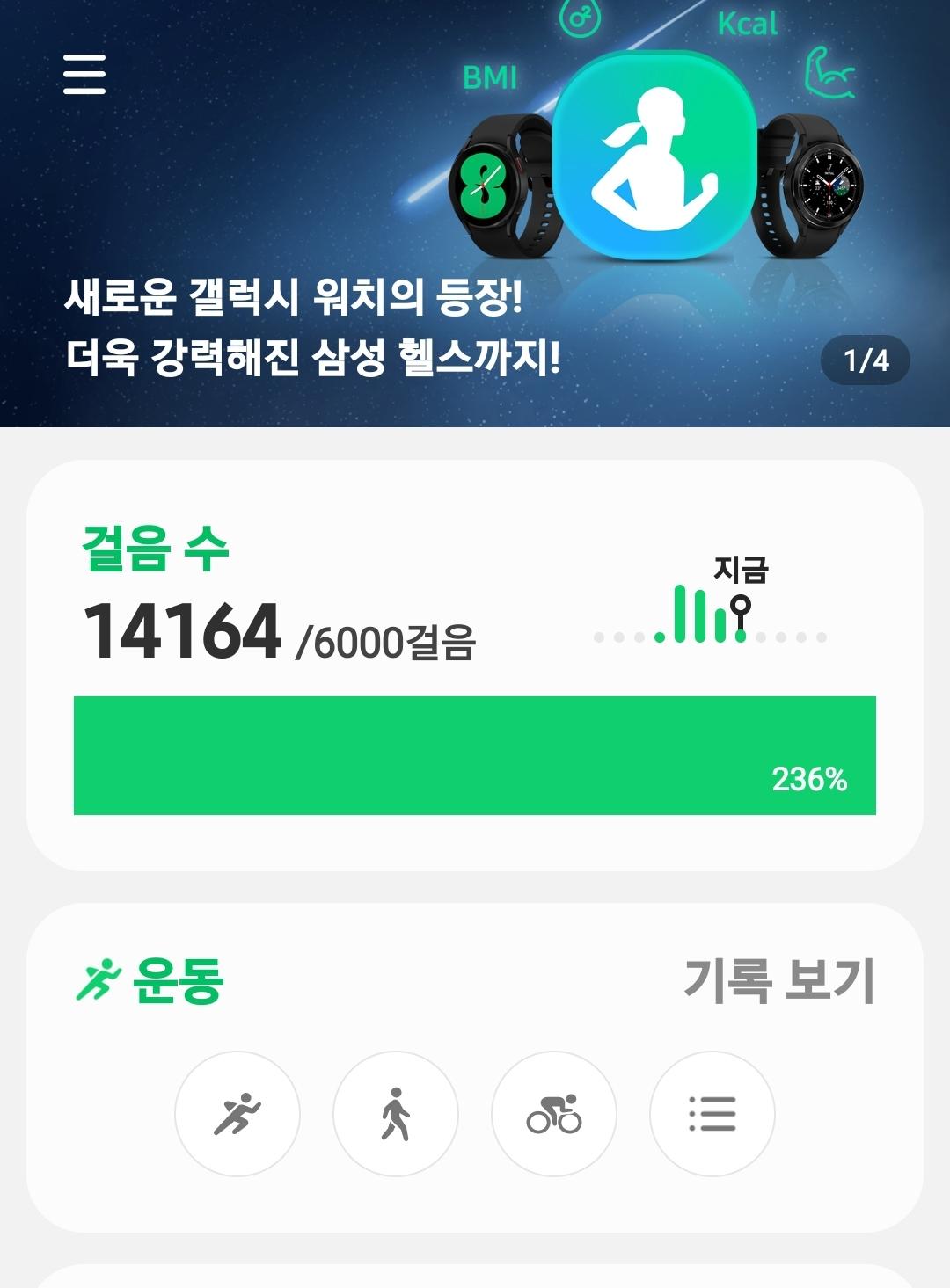The image size is (950, 1288).
Task: Start a cycling workout
Action: click(x=554, y=1114)
